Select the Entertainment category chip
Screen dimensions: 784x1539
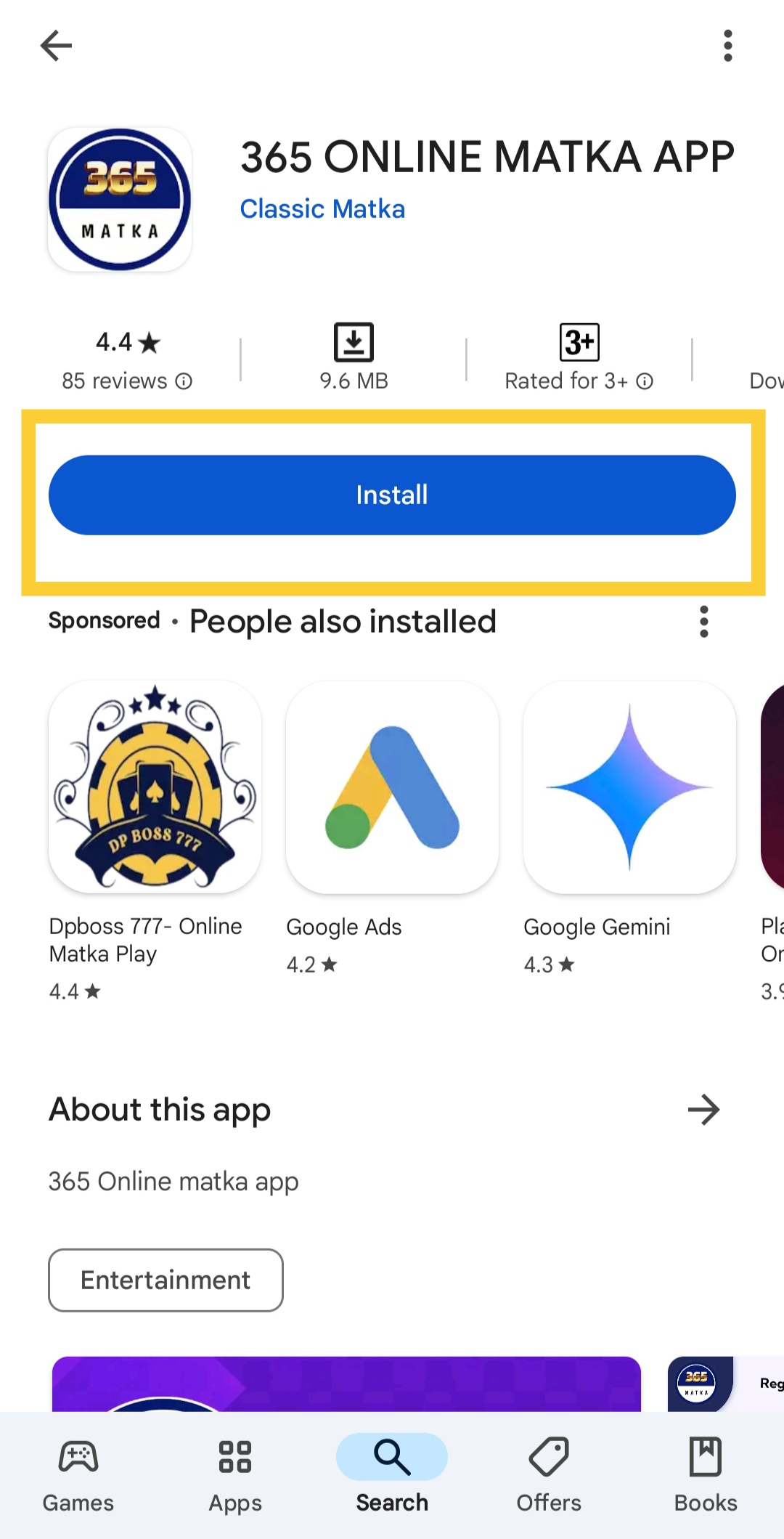click(x=166, y=1280)
